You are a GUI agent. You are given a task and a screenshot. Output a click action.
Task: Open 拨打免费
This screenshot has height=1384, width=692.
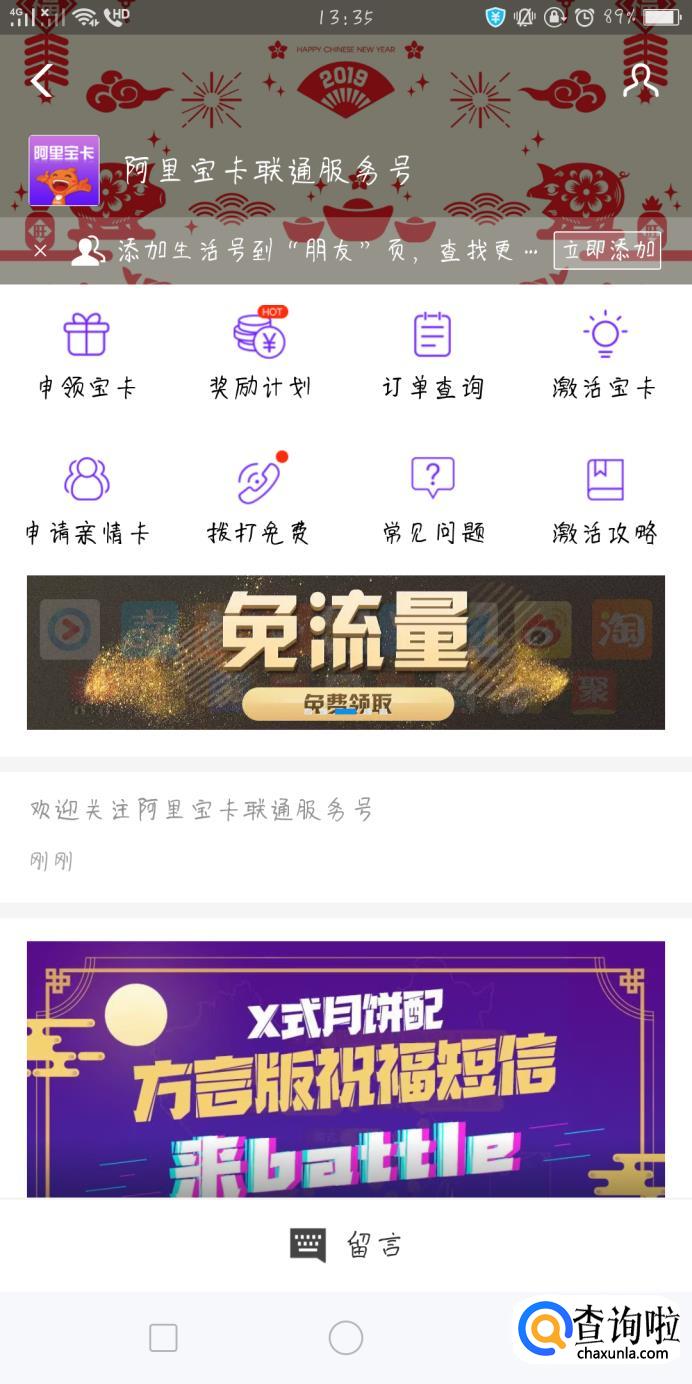click(x=260, y=500)
